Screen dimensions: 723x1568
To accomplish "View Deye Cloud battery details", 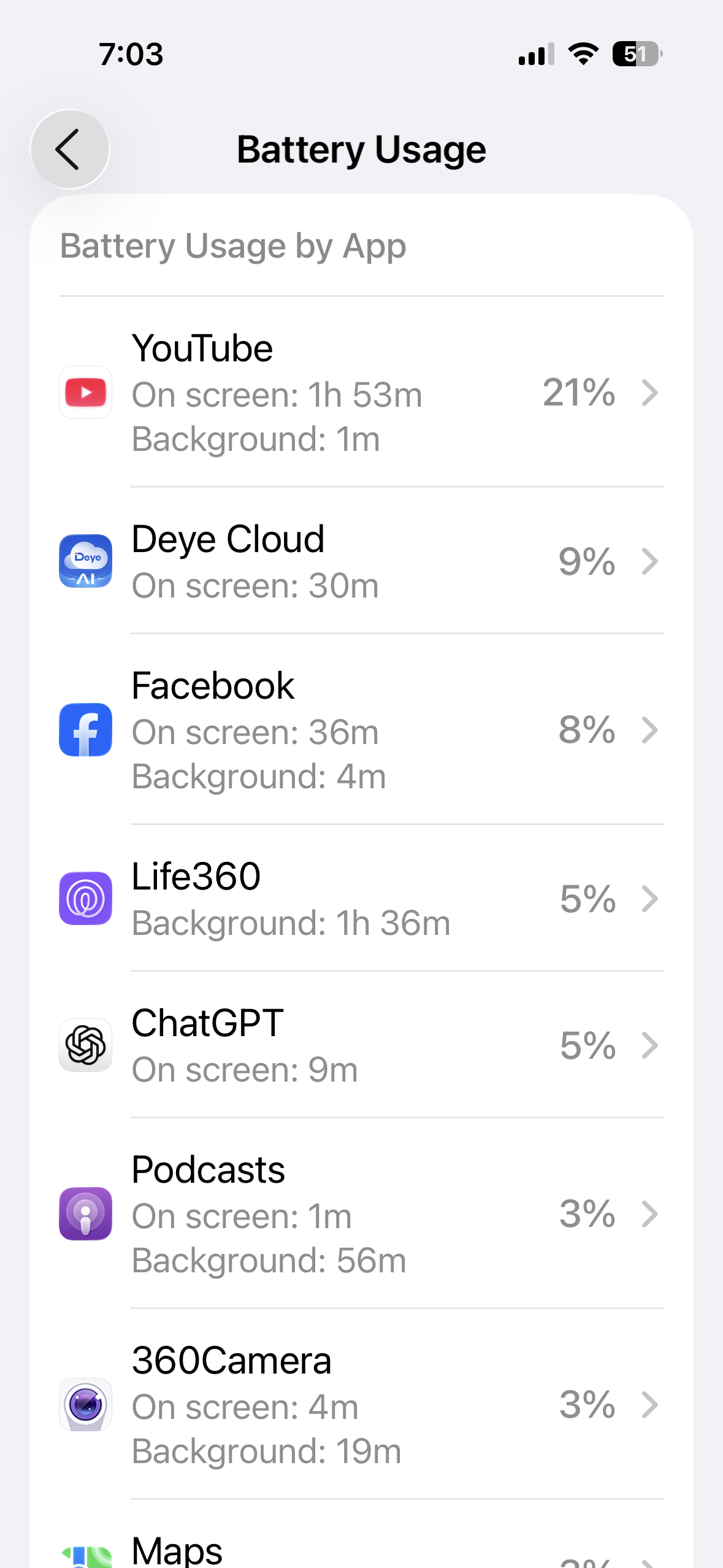I will click(361, 561).
